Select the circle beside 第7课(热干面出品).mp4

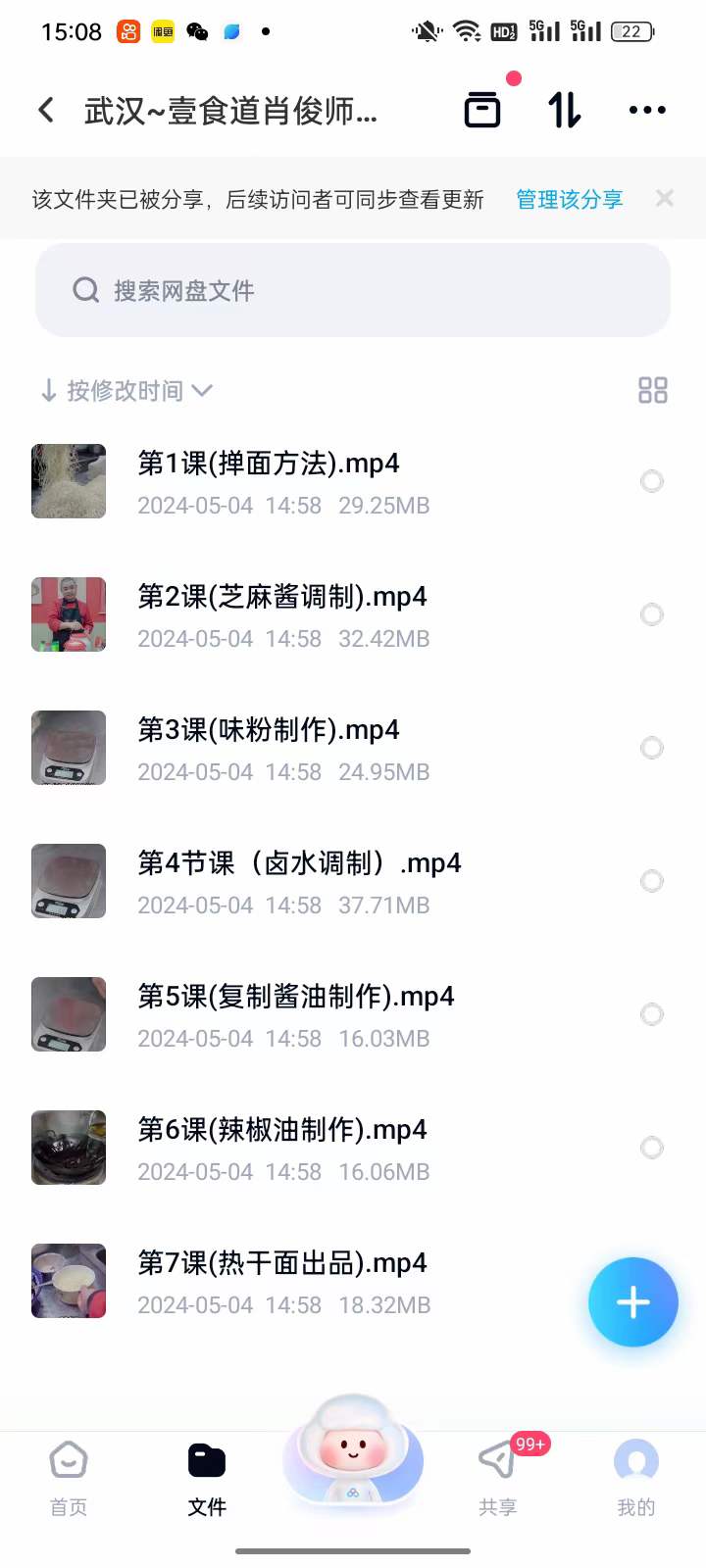(652, 1281)
